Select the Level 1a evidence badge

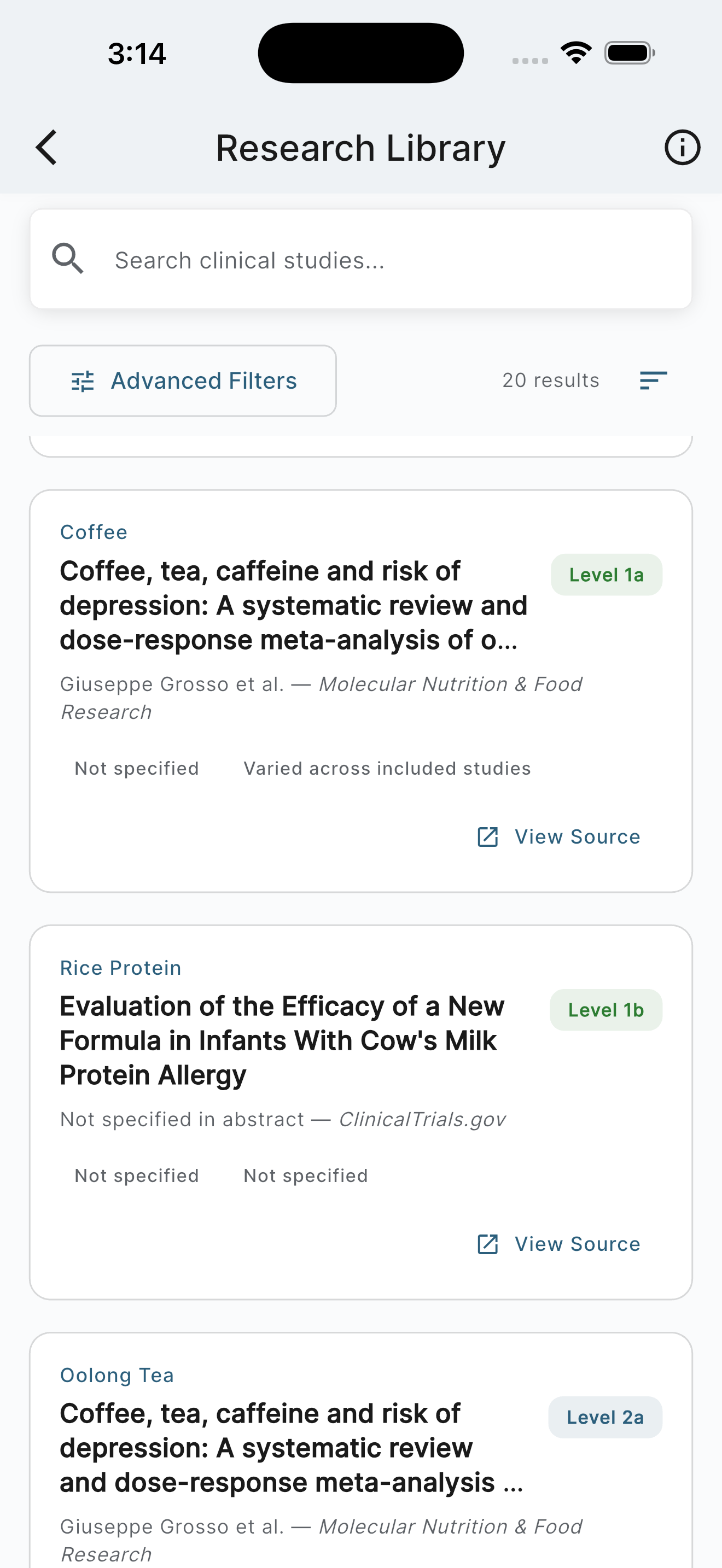(605, 575)
